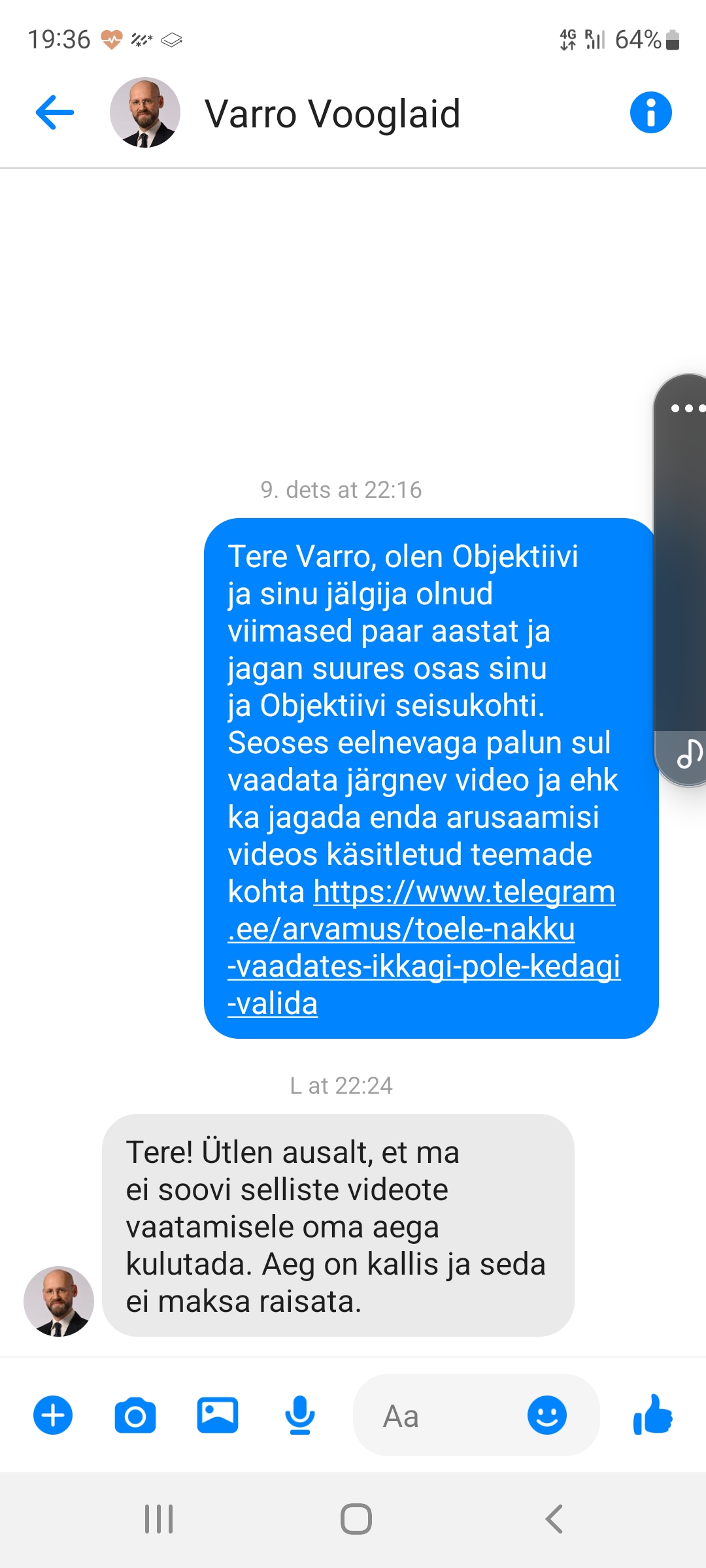The height and width of the screenshot is (1568, 706).
Task: Tap the system back button
Action: coord(554,1519)
